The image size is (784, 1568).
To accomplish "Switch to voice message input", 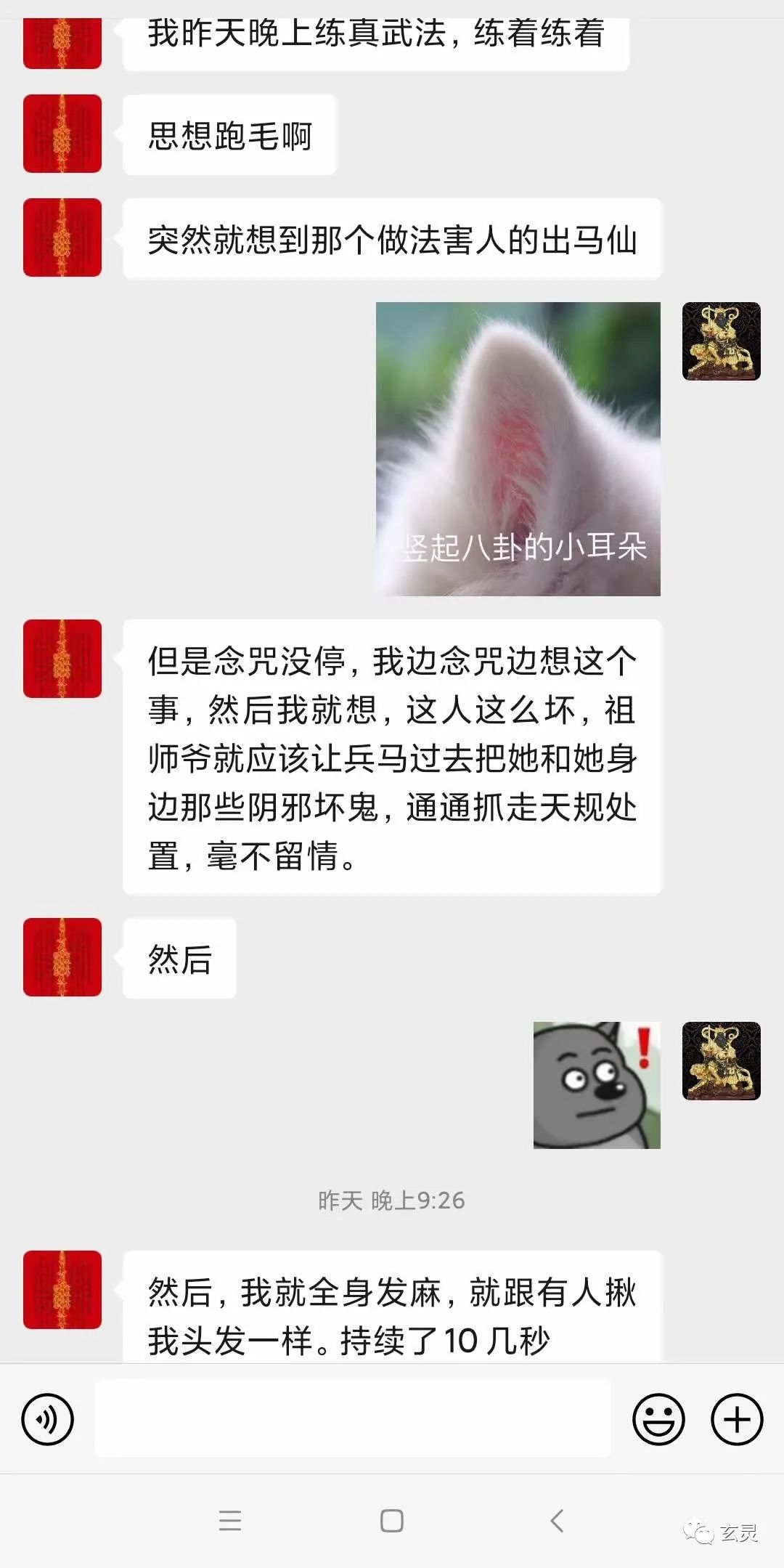I will click(x=48, y=1419).
